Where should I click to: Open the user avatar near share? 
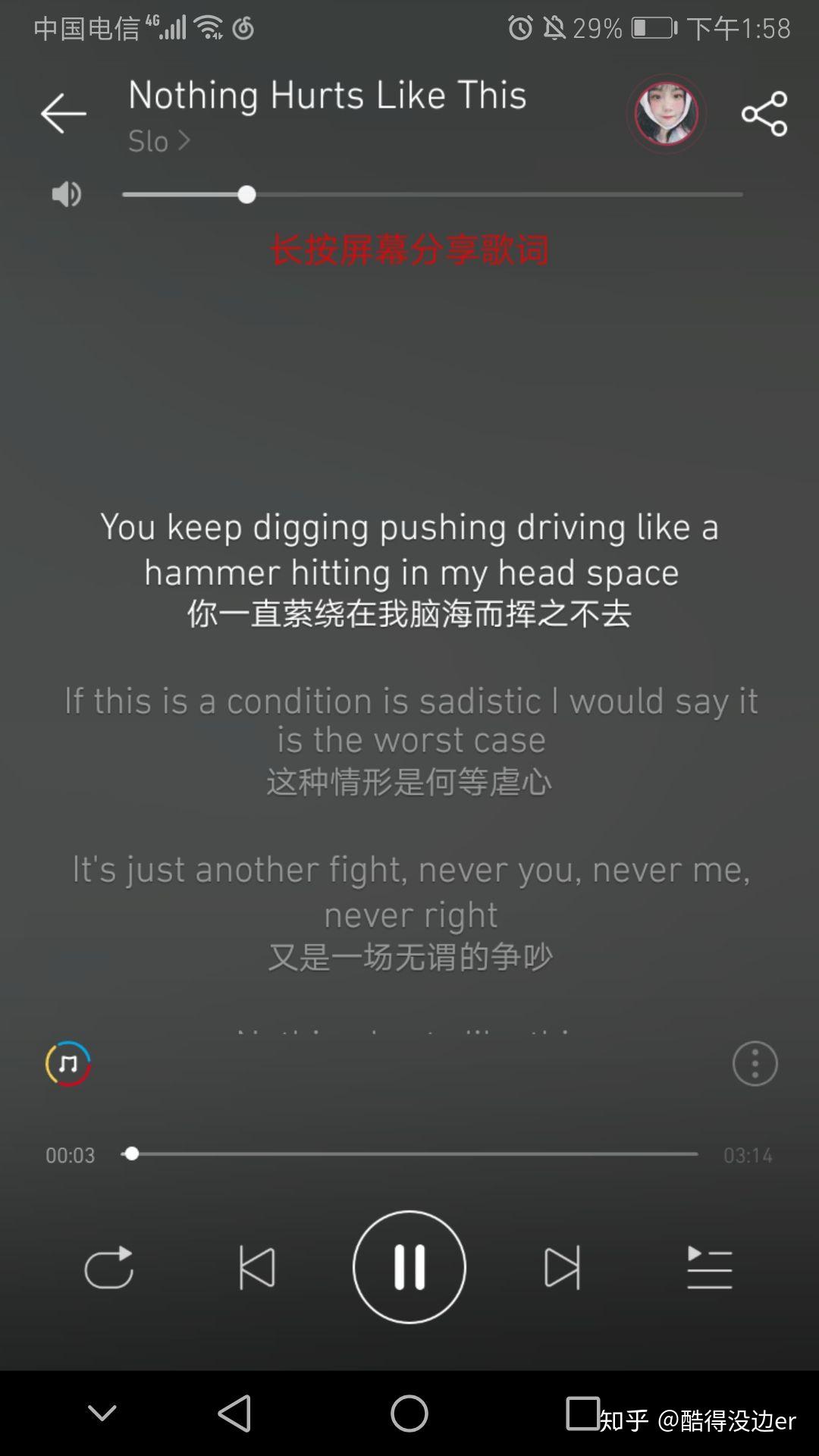tap(667, 114)
